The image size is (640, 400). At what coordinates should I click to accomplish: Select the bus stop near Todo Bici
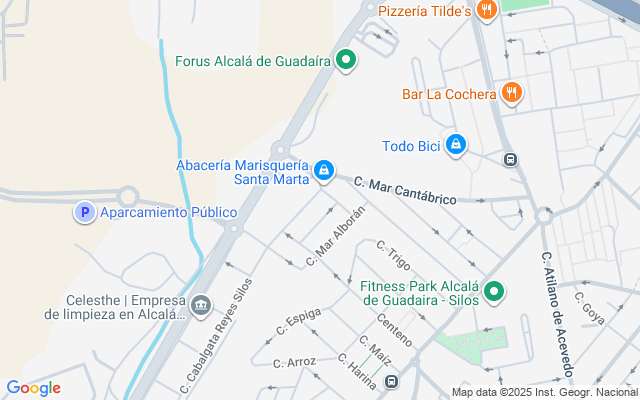(510, 159)
